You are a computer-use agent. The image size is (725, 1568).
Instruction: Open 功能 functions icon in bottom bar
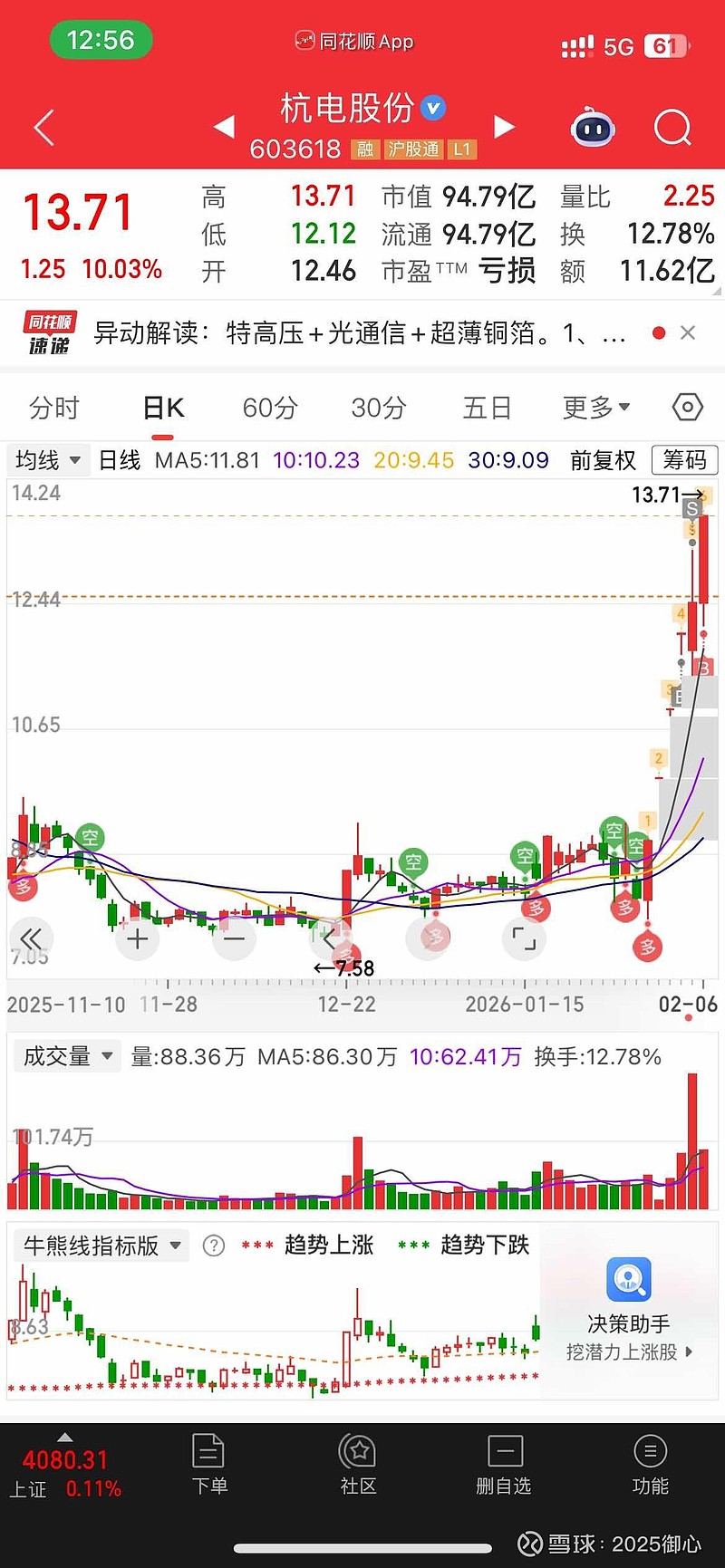(650, 1462)
